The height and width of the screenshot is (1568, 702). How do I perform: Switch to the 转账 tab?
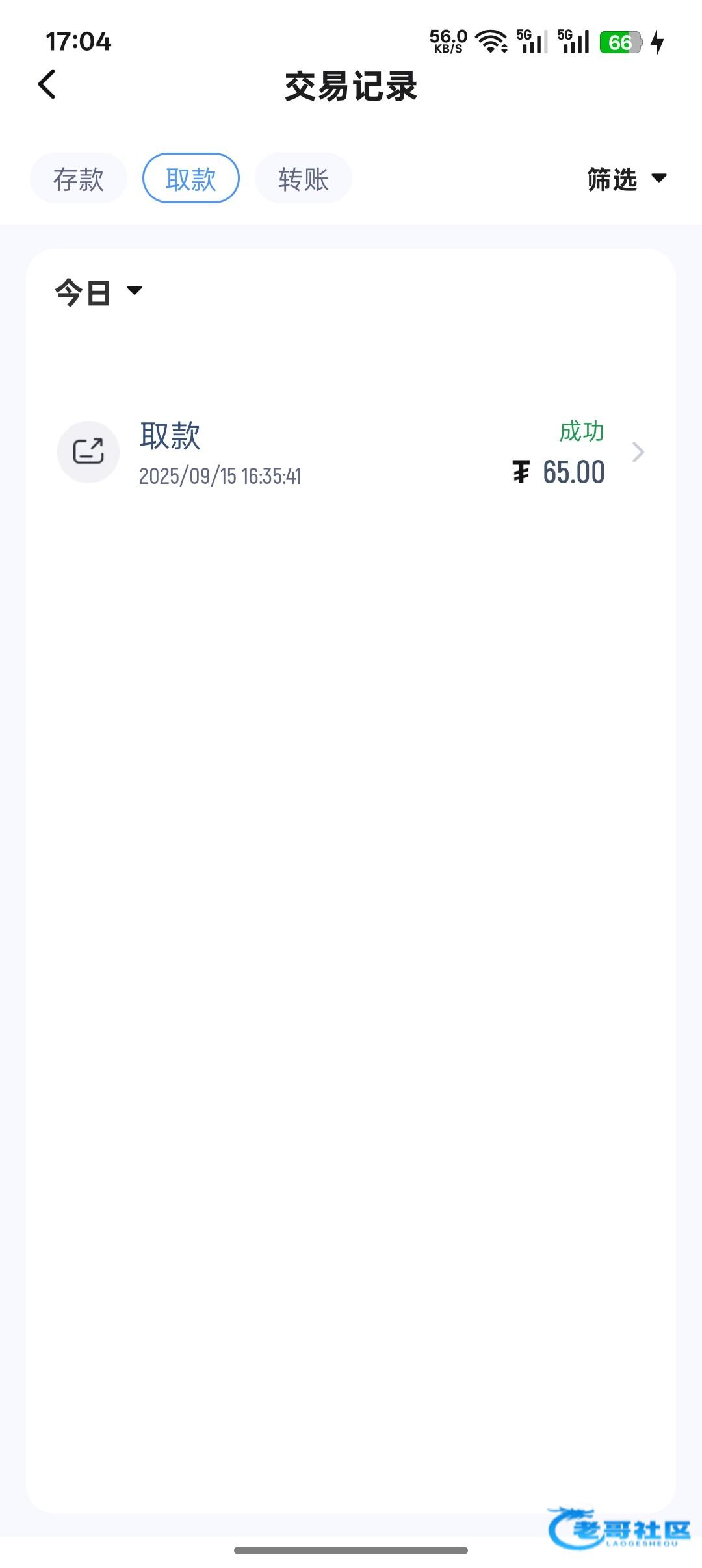pos(304,178)
